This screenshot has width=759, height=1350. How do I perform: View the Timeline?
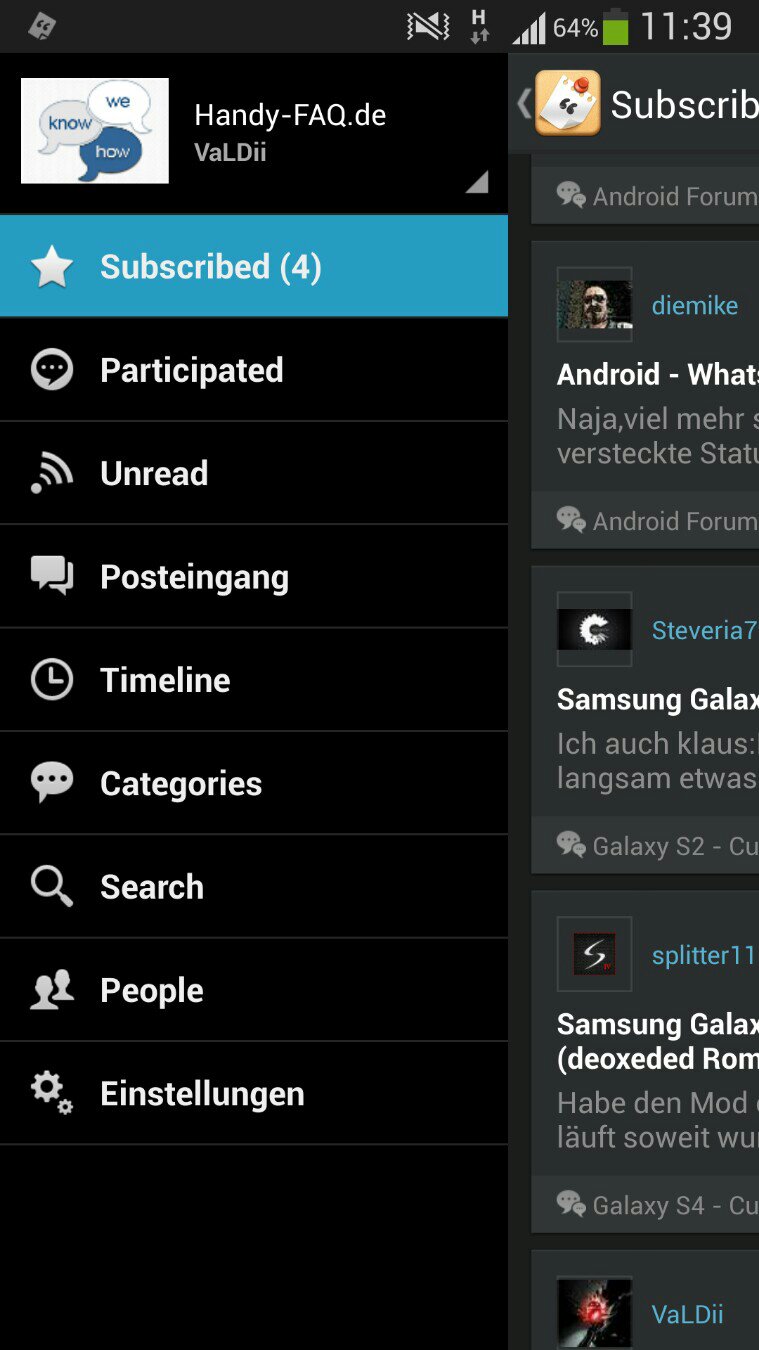254,680
